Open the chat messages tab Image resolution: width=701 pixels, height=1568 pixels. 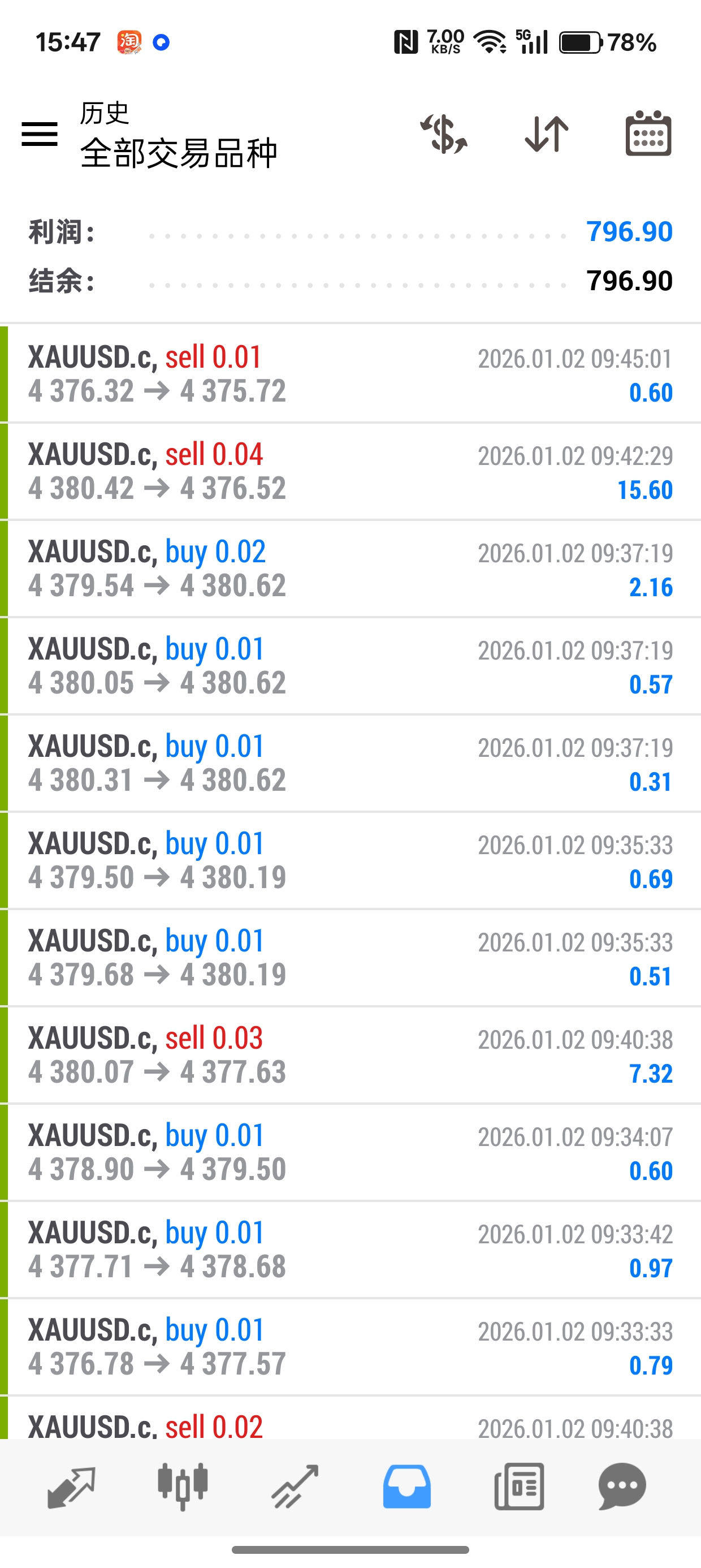tap(622, 1487)
